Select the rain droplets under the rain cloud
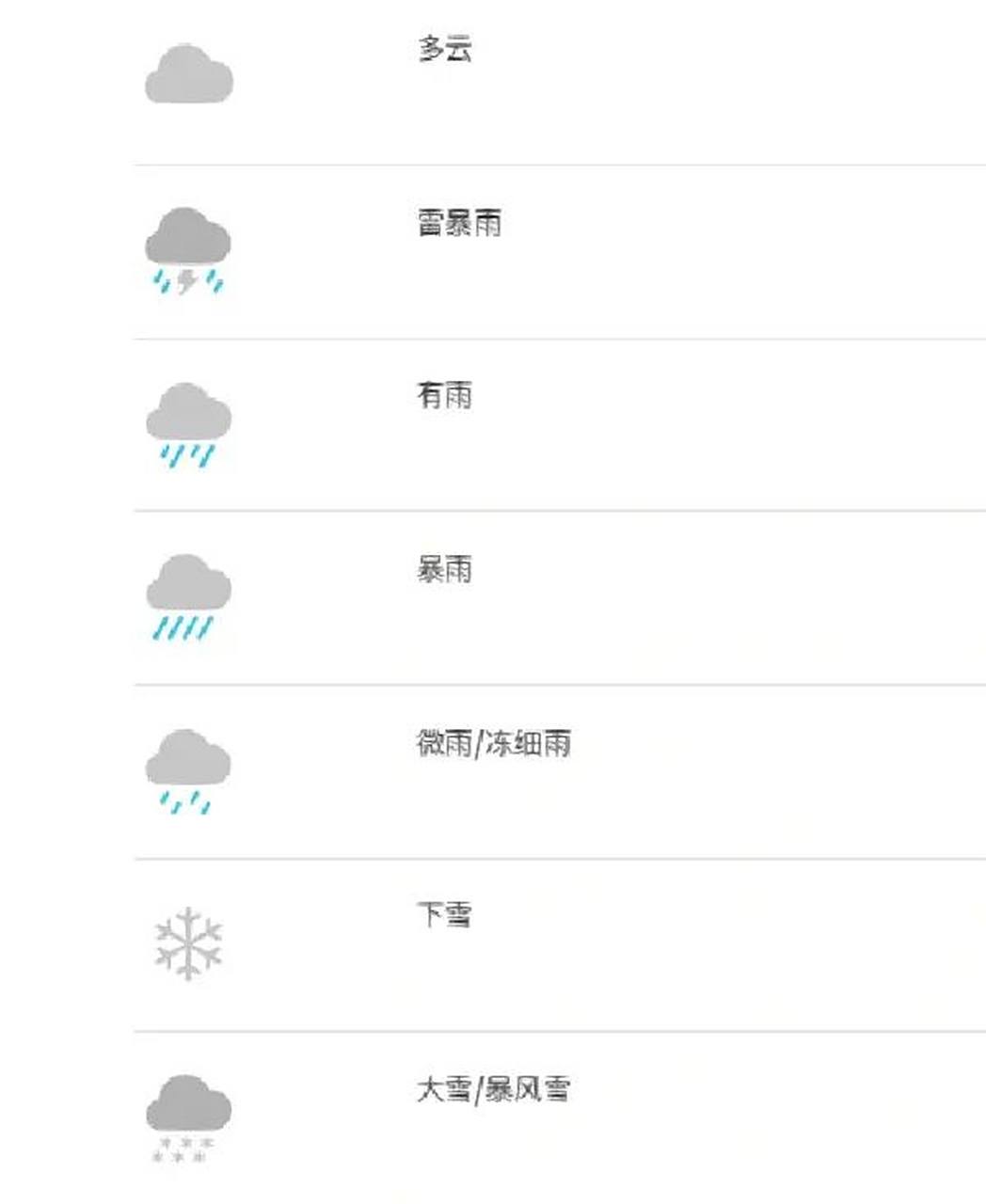Image resolution: width=986 pixels, height=1204 pixels. click(x=185, y=454)
